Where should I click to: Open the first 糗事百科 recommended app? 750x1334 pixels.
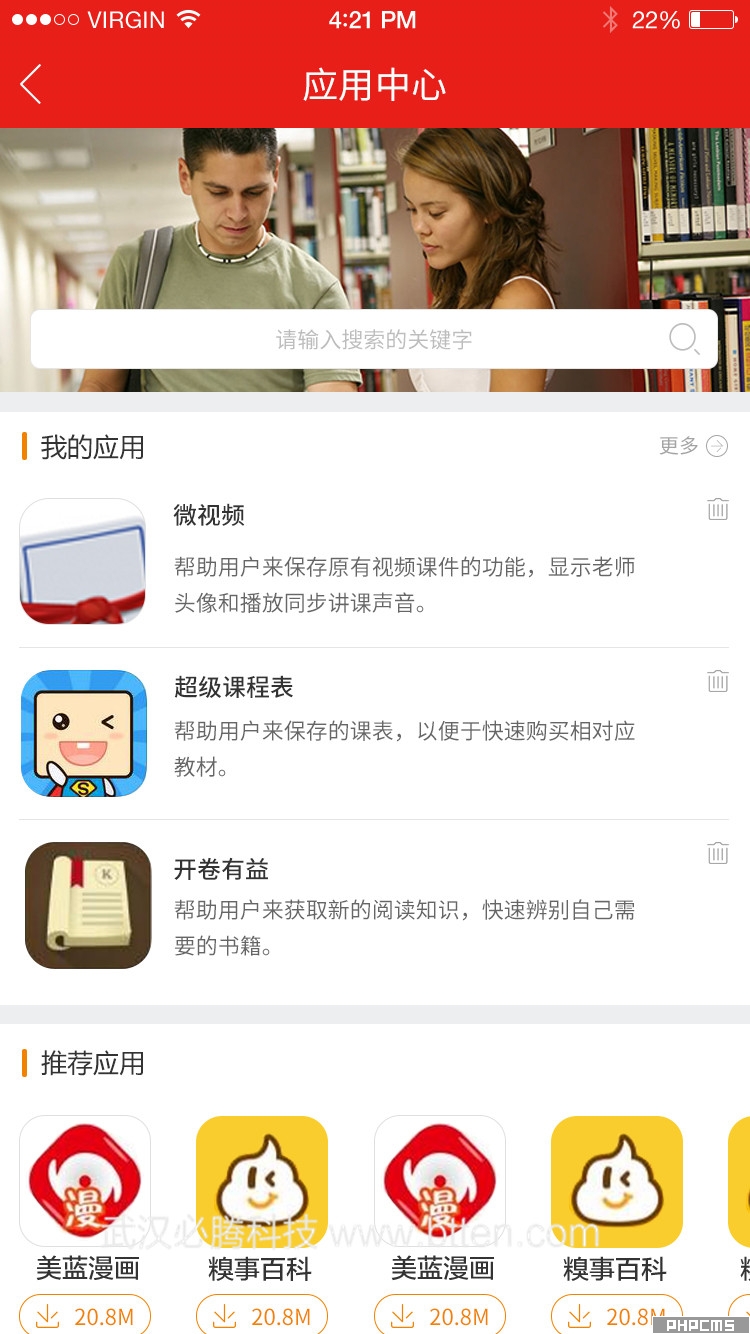tap(262, 1181)
